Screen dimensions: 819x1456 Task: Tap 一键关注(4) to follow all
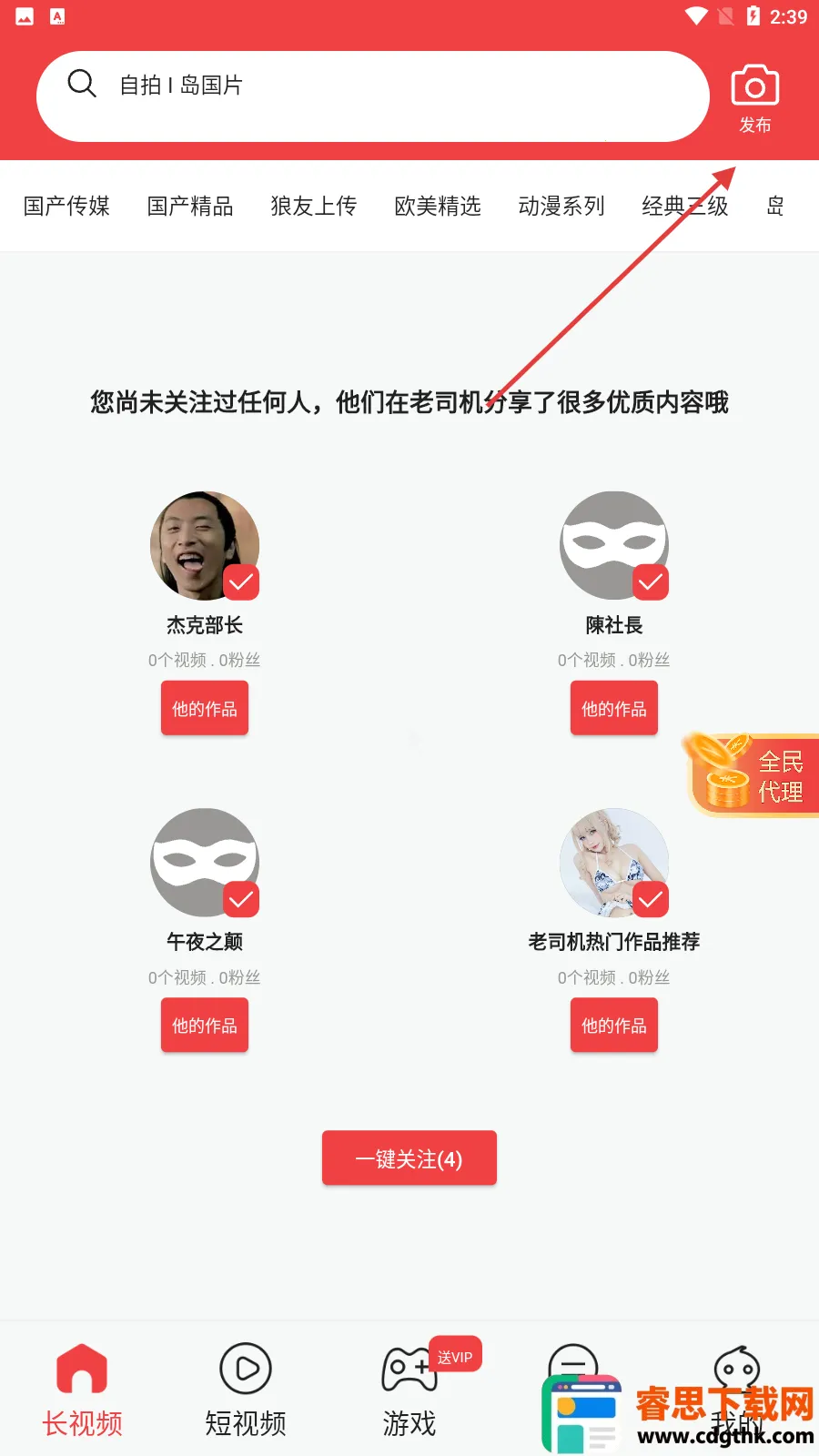[409, 1158]
